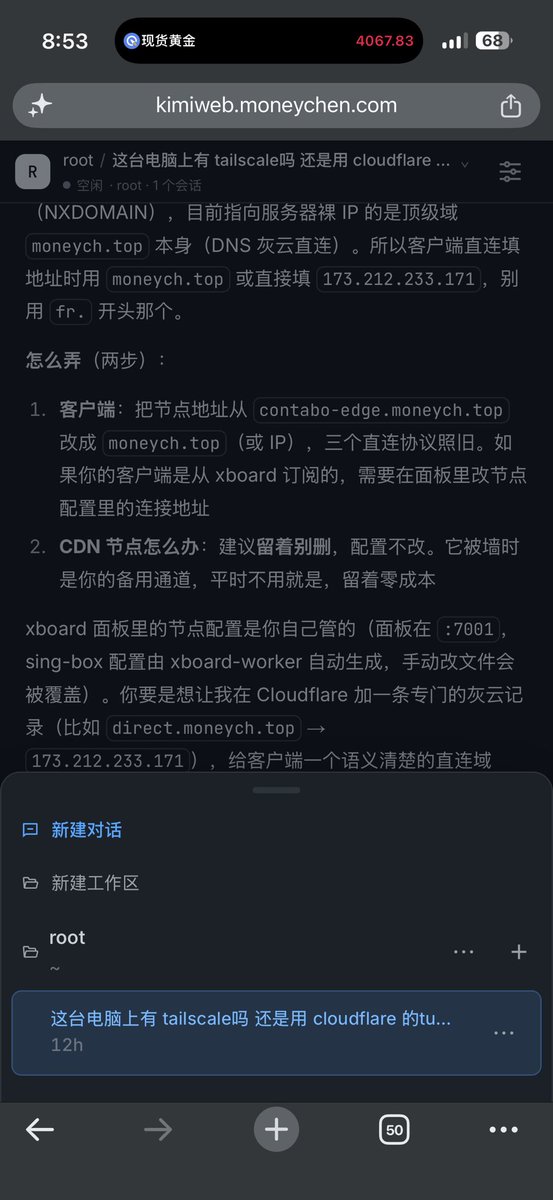Image resolution: width=553 pixels, height=1200 pixels.
Task: Open more options for the tailscale conversation
Action: [x=503, y=1033]
